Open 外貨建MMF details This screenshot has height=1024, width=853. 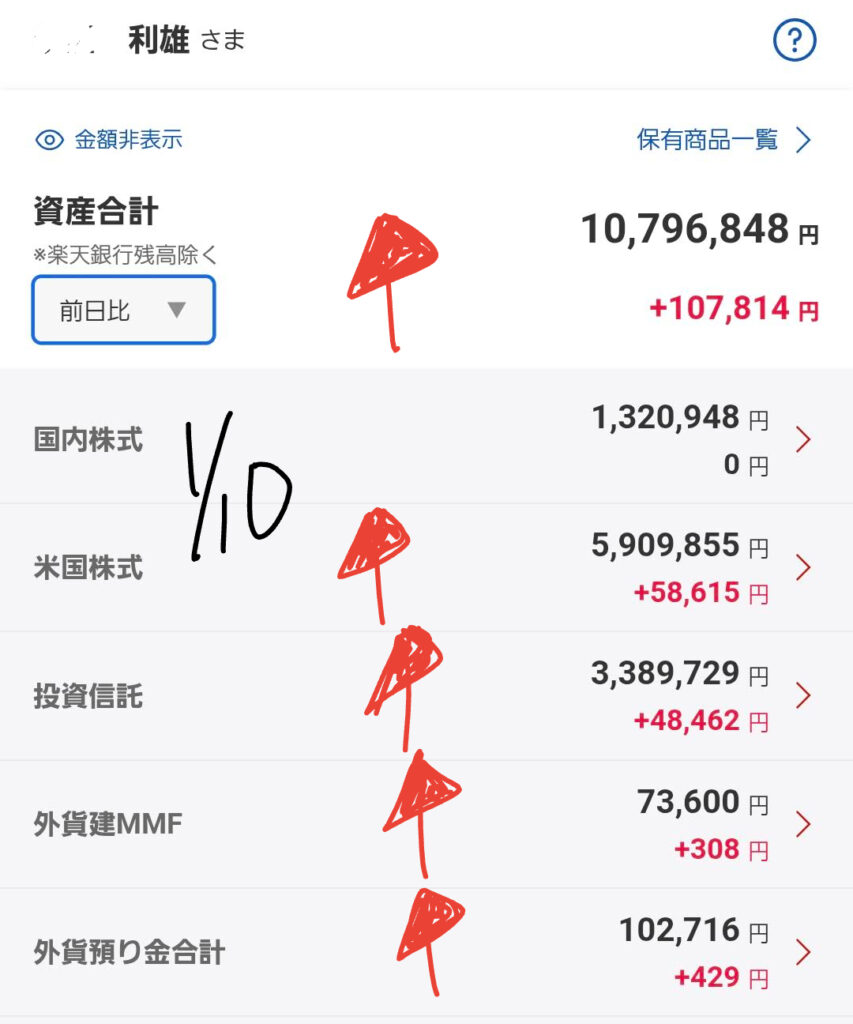pos(426,825)
